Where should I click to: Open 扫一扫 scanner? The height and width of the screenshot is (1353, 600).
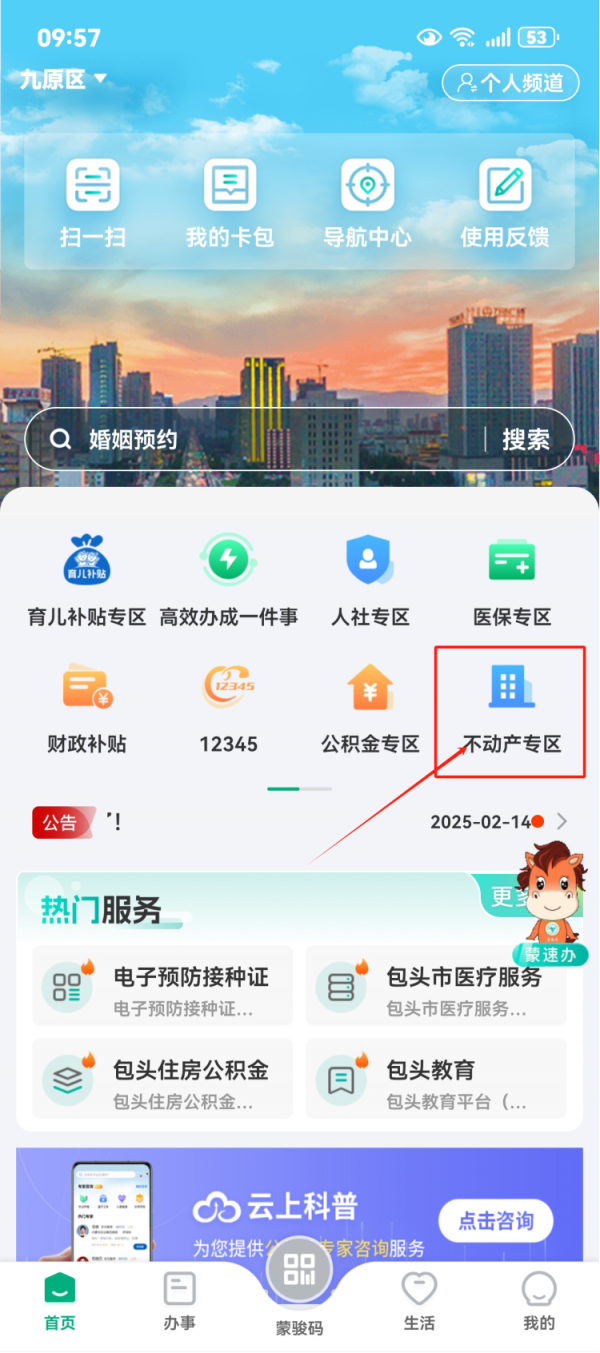click(92, 203)
